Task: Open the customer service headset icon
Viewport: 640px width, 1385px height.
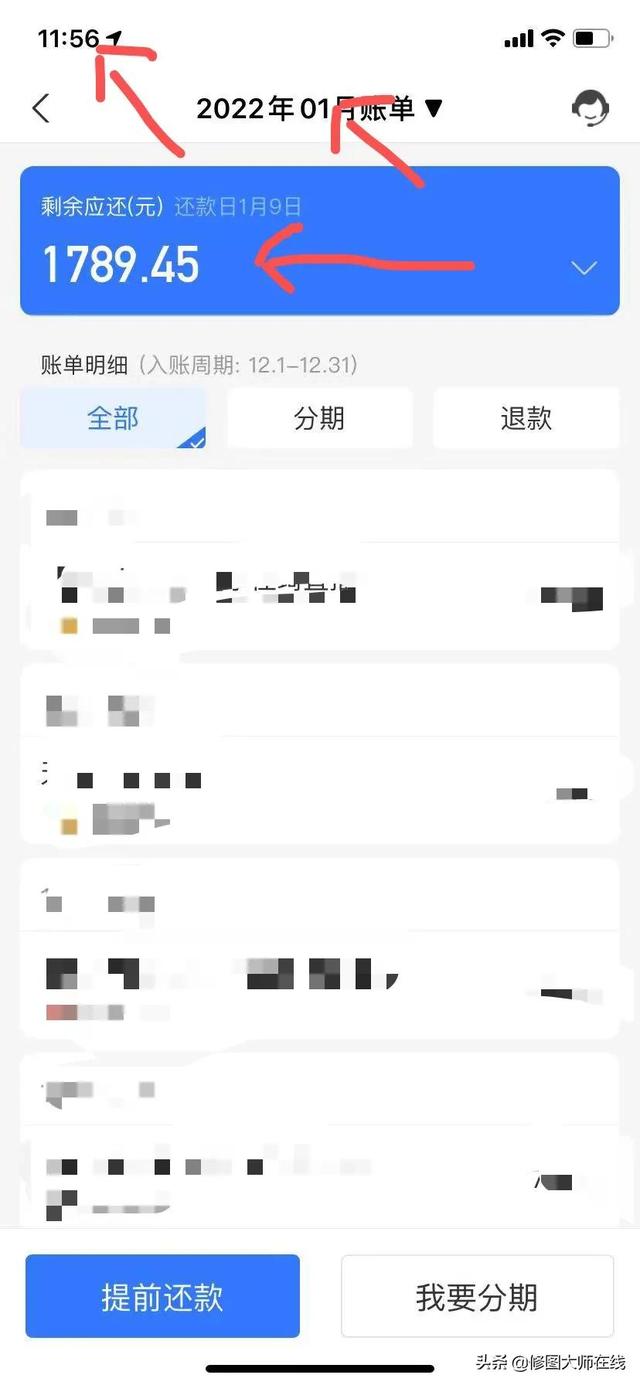Action: pyautogui.click(x=591, y=108)
